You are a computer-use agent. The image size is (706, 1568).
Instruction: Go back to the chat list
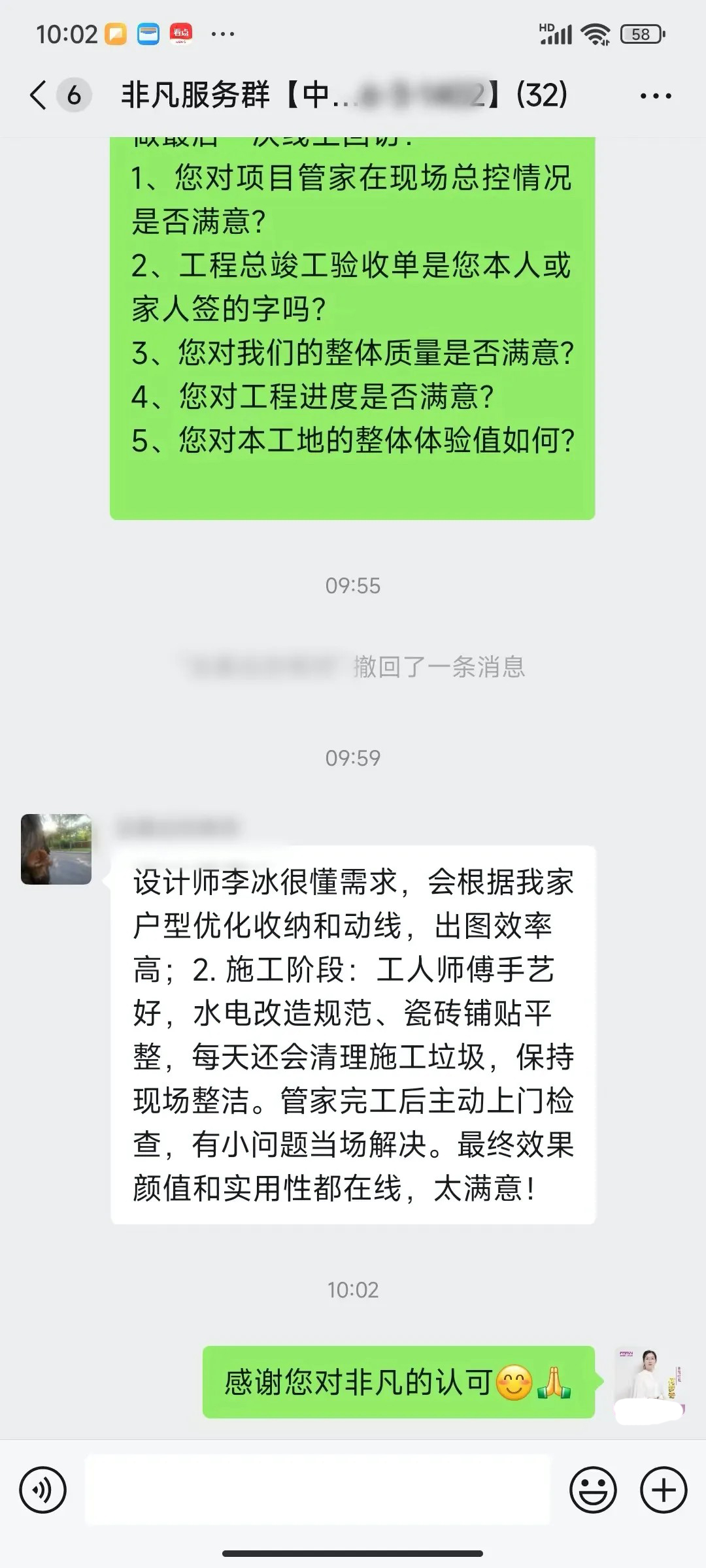pos(39,95)
